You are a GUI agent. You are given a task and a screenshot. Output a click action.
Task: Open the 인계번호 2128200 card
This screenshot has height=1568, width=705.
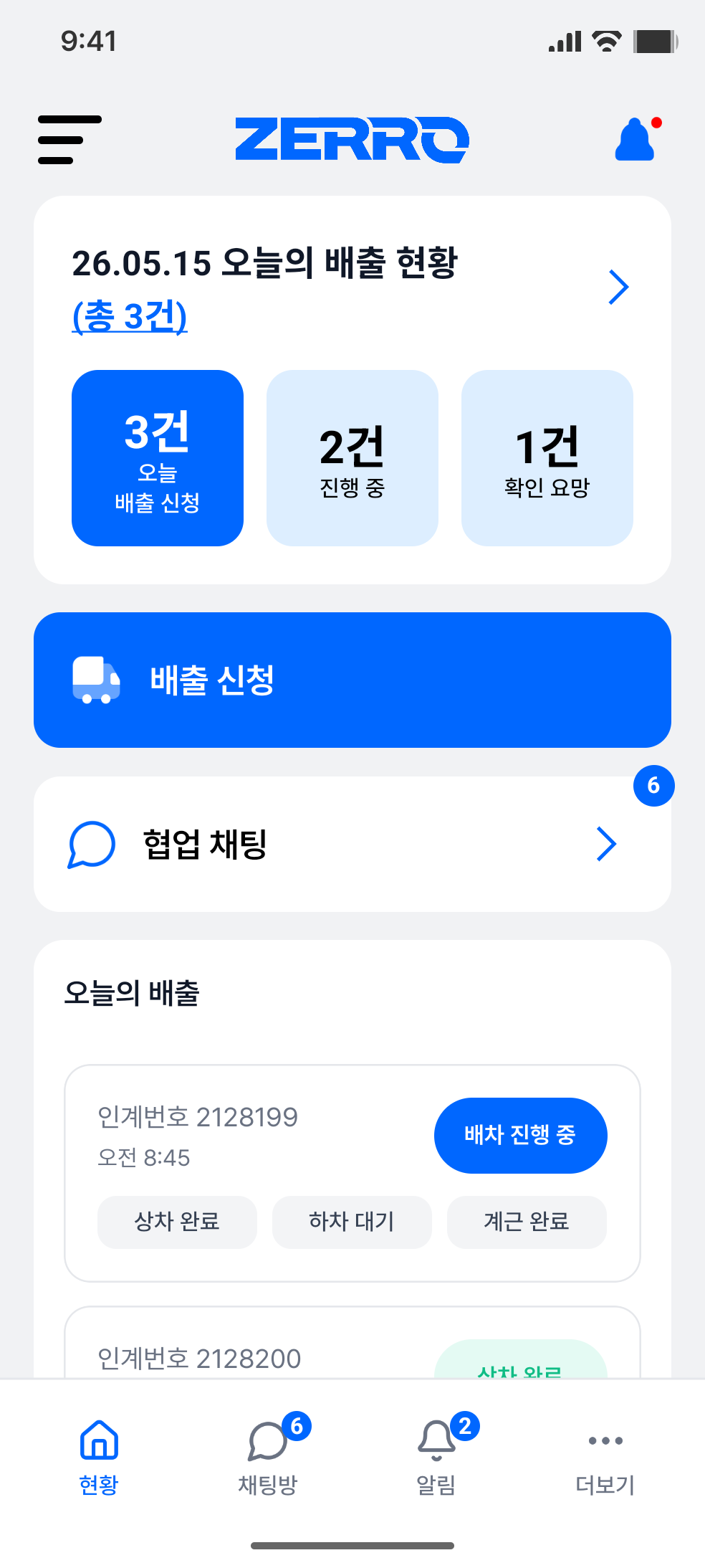coord(352,1343)
